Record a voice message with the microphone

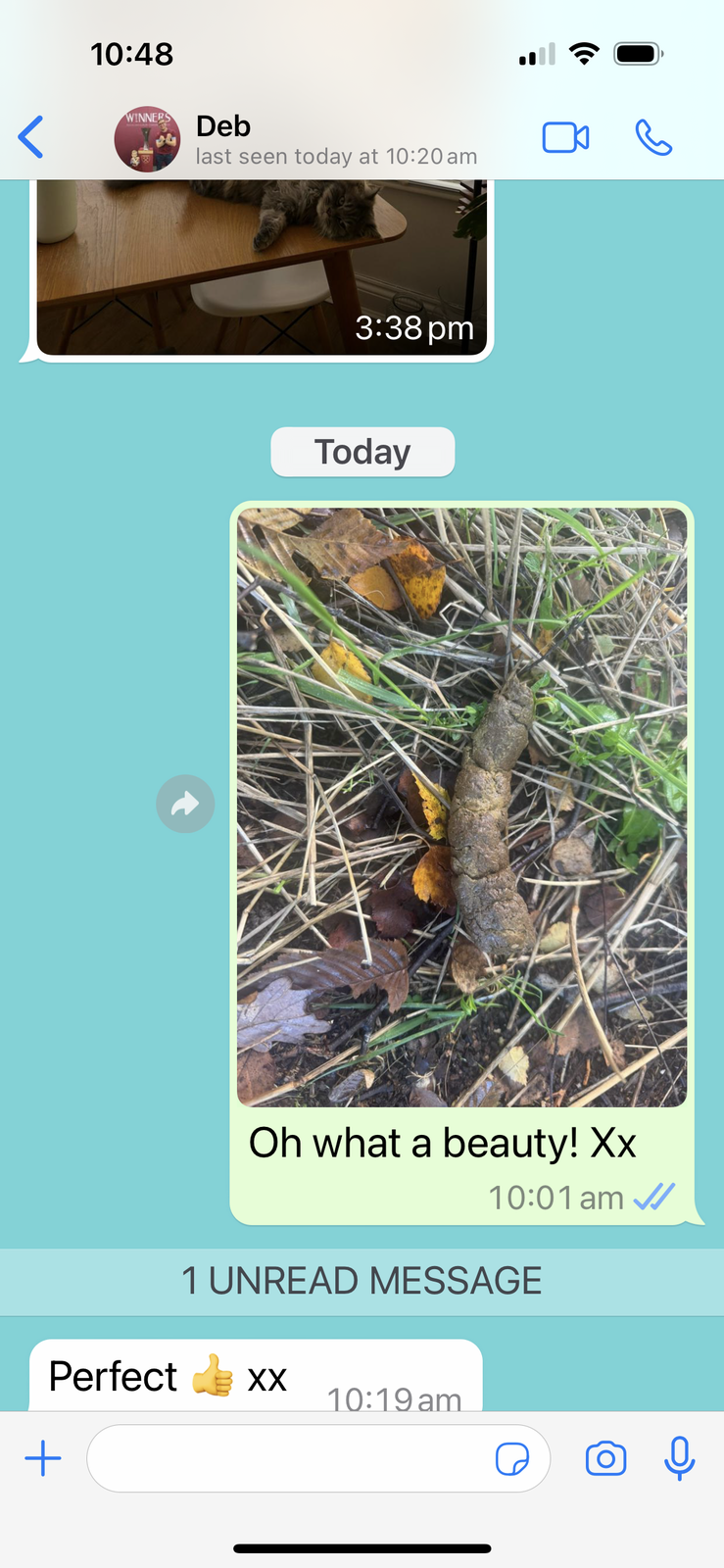click(679, 1458)
